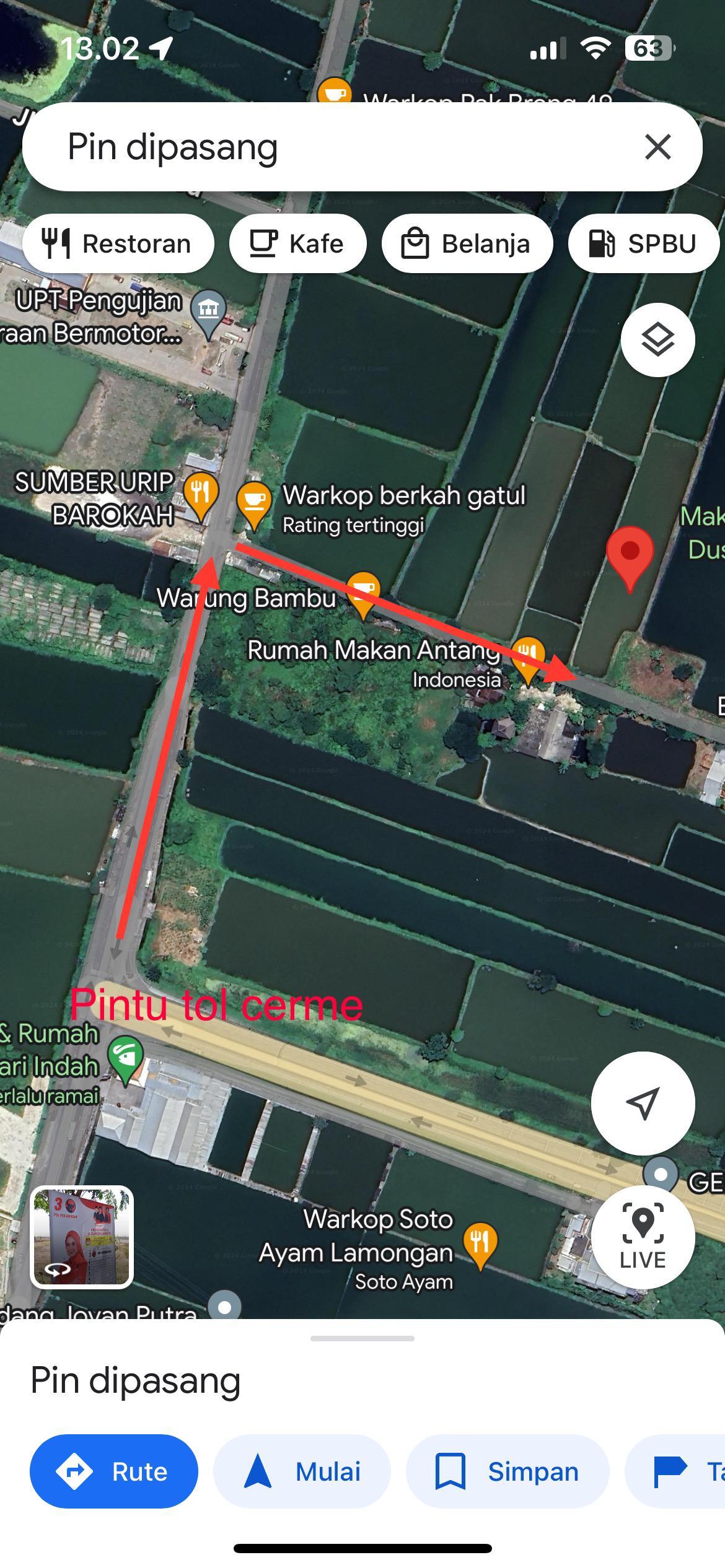Viewport: 725px width, 1568px height.
Task: Open Warung Bambu cafe marker
Action: (364, 591)
